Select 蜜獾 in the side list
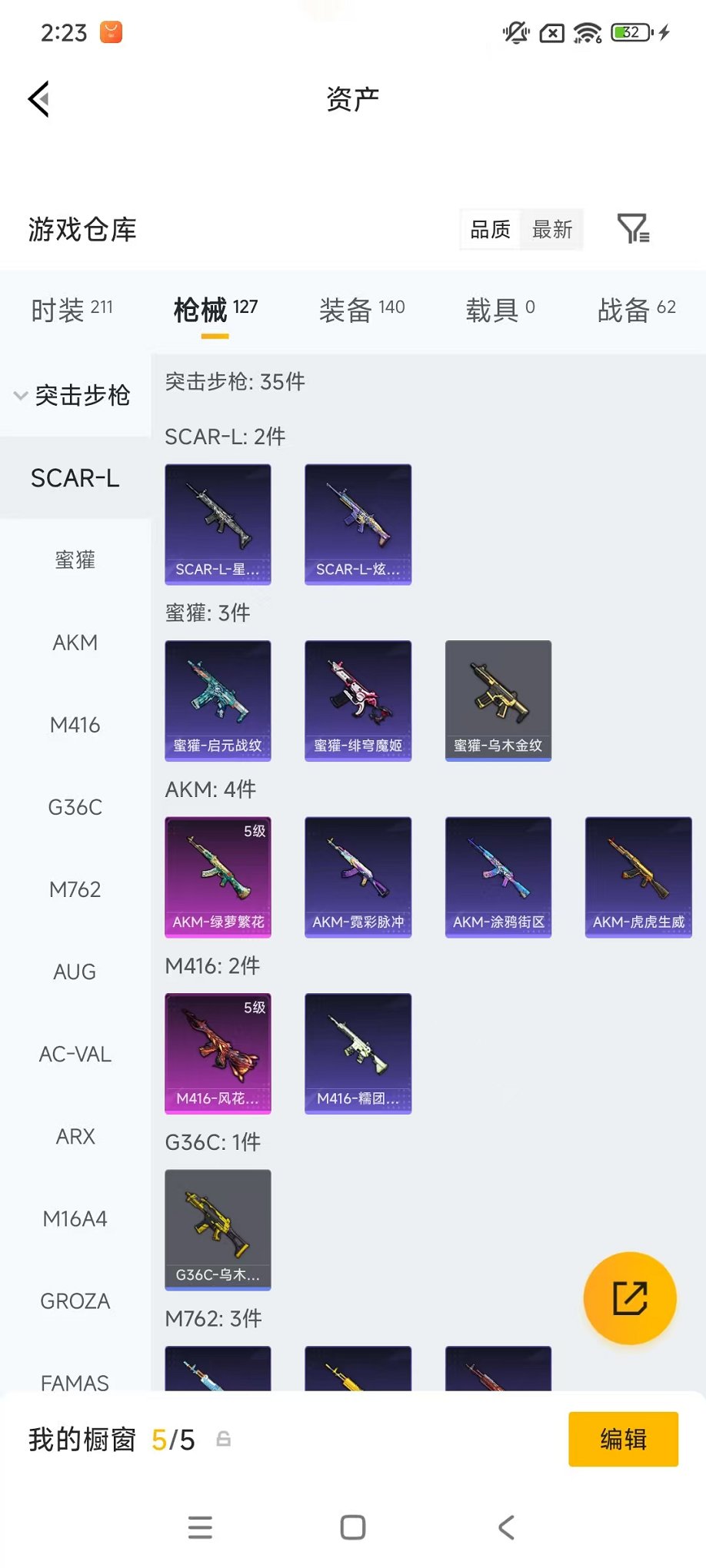706x1568 pixels. click(75, 560)
